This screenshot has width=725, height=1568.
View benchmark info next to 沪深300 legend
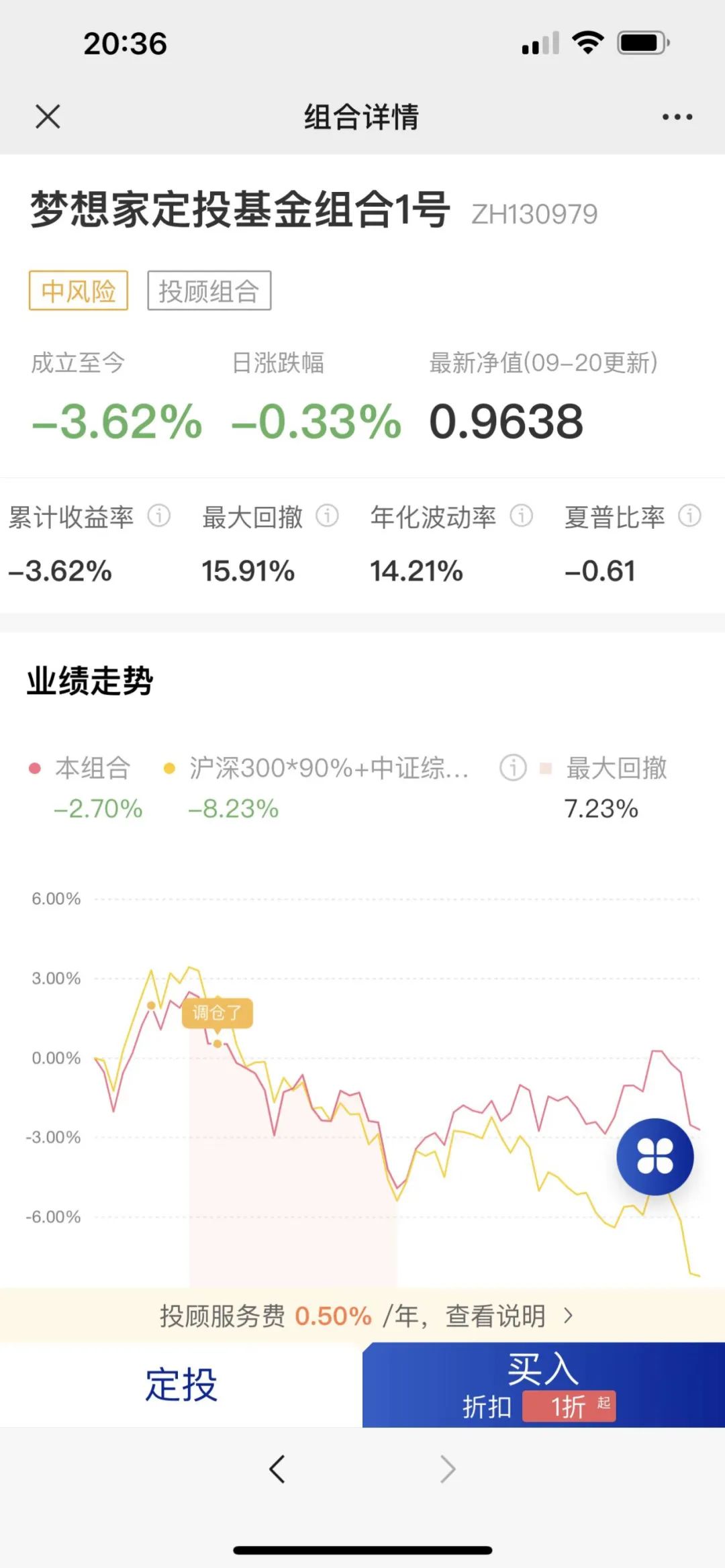pyautogui.click(x=513, y=767)
